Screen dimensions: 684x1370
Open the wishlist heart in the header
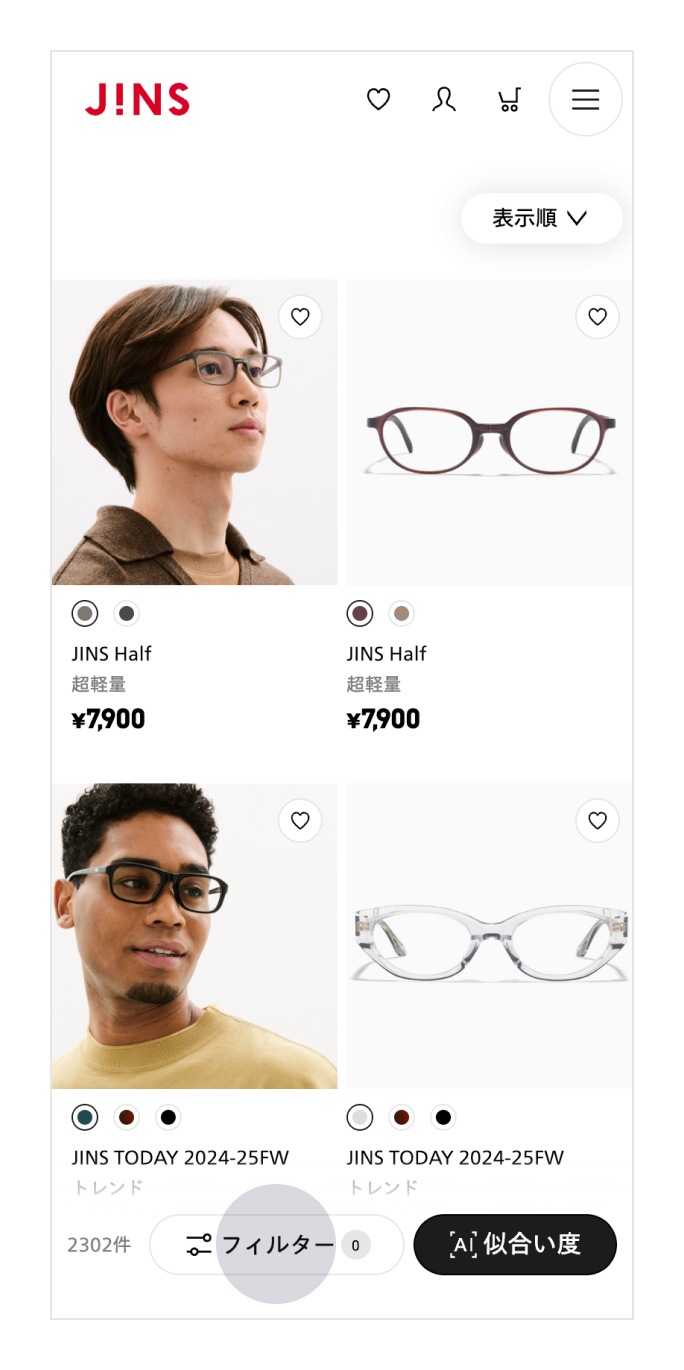[x=378, y=99]
